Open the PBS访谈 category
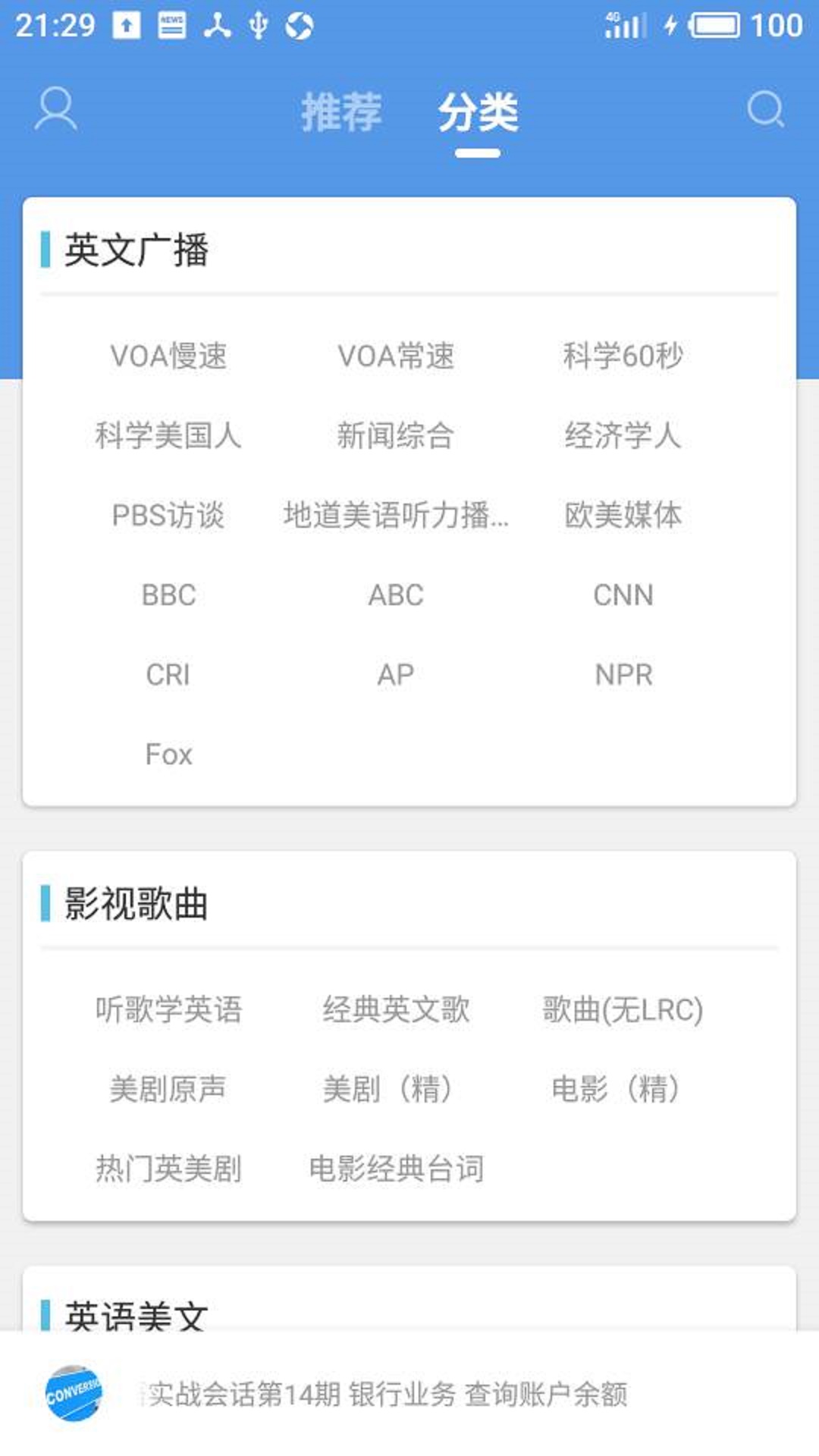The image size is (819, 1456). (171, 516)
